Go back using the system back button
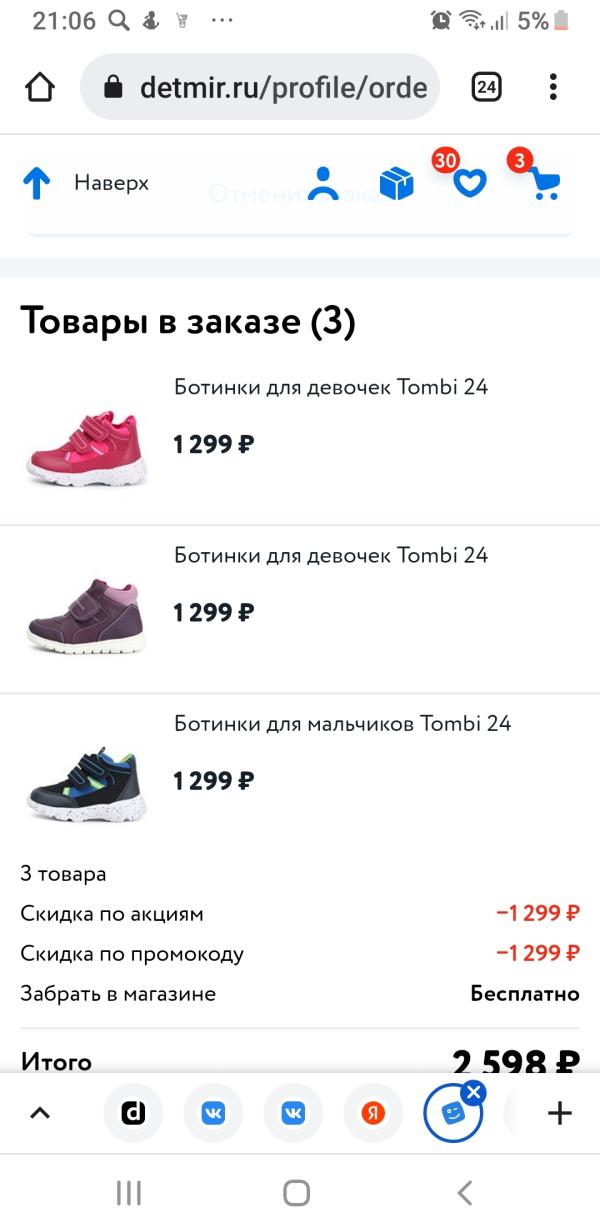Screen dimensions: 600x1232 pos(464,1192)
